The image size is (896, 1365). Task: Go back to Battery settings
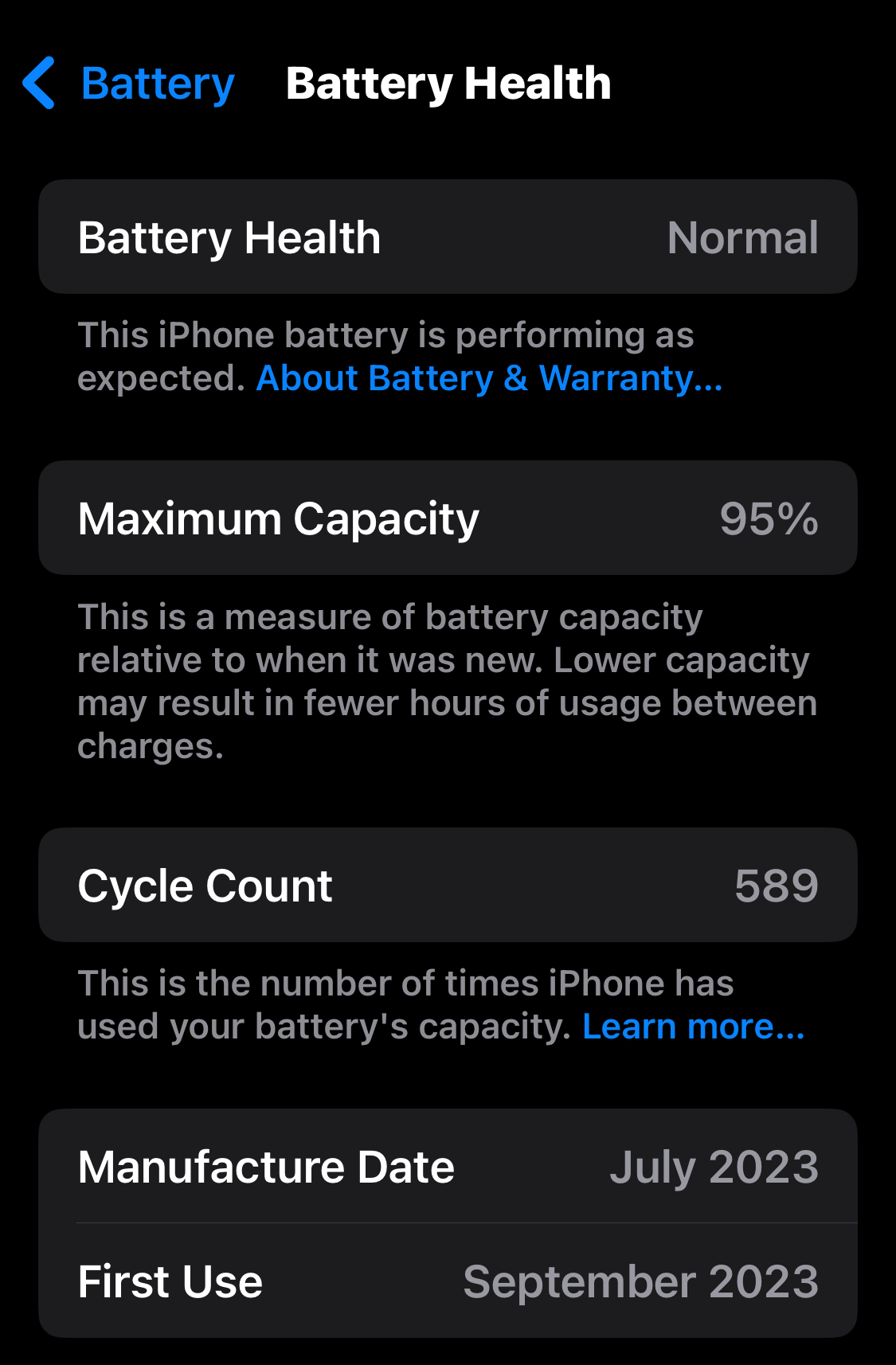[x=130, y=84]
